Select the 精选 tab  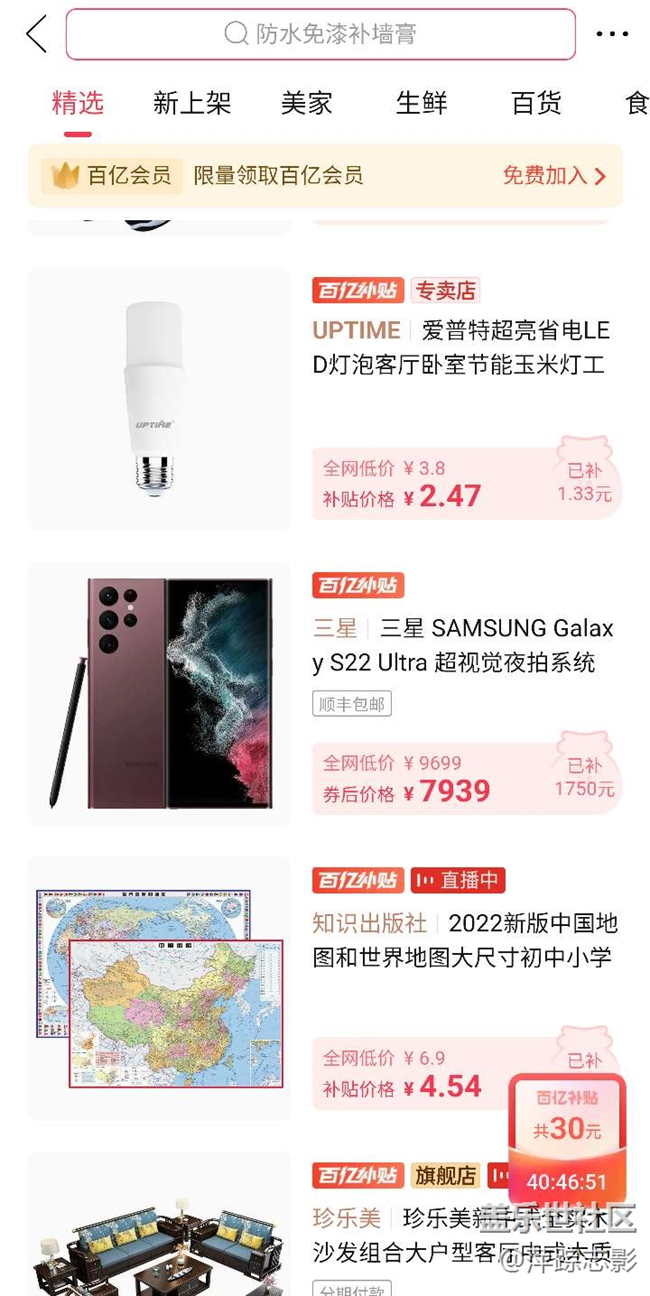[78, 103]
